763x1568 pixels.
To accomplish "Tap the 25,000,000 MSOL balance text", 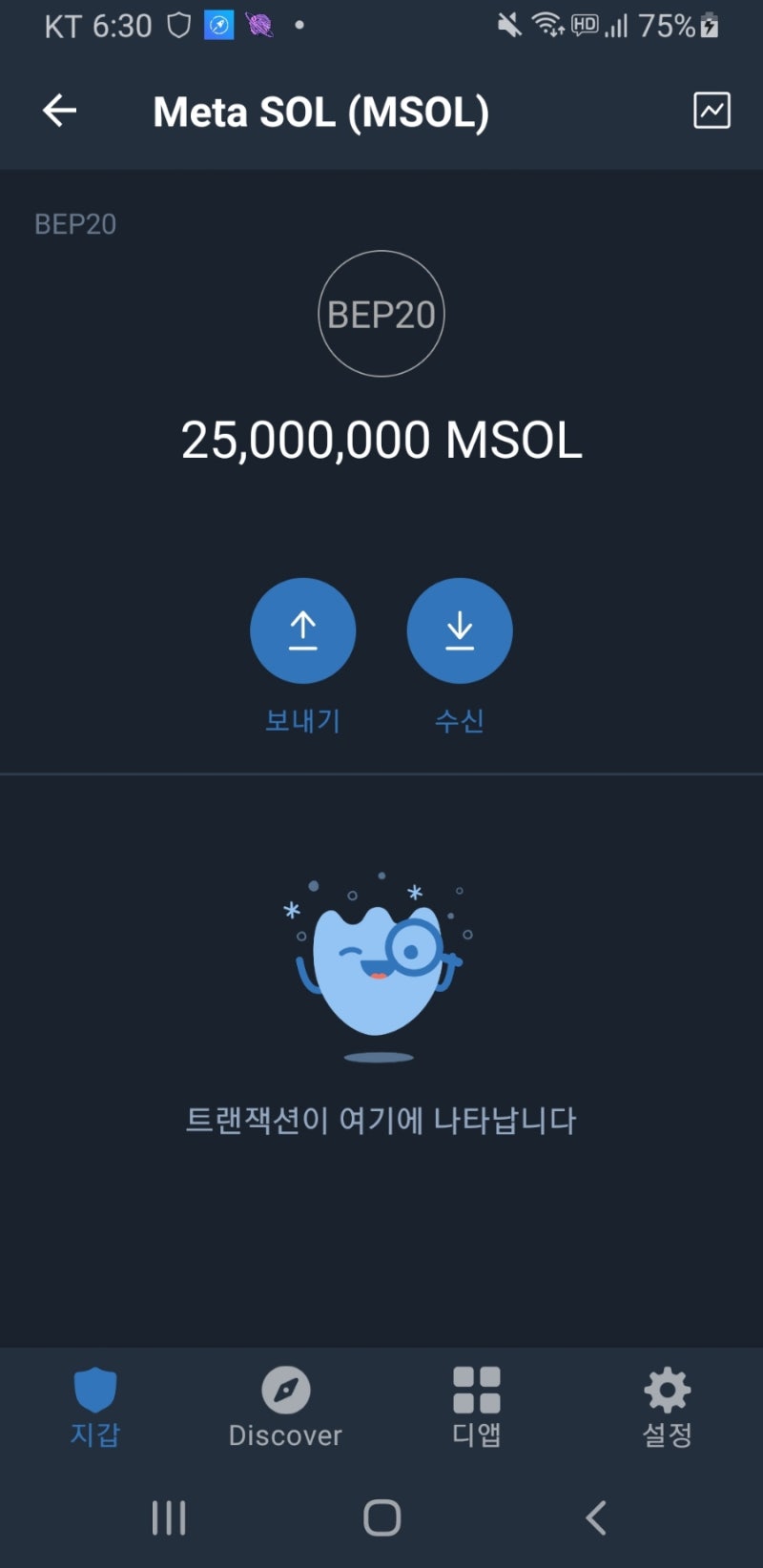I will 381,440.
